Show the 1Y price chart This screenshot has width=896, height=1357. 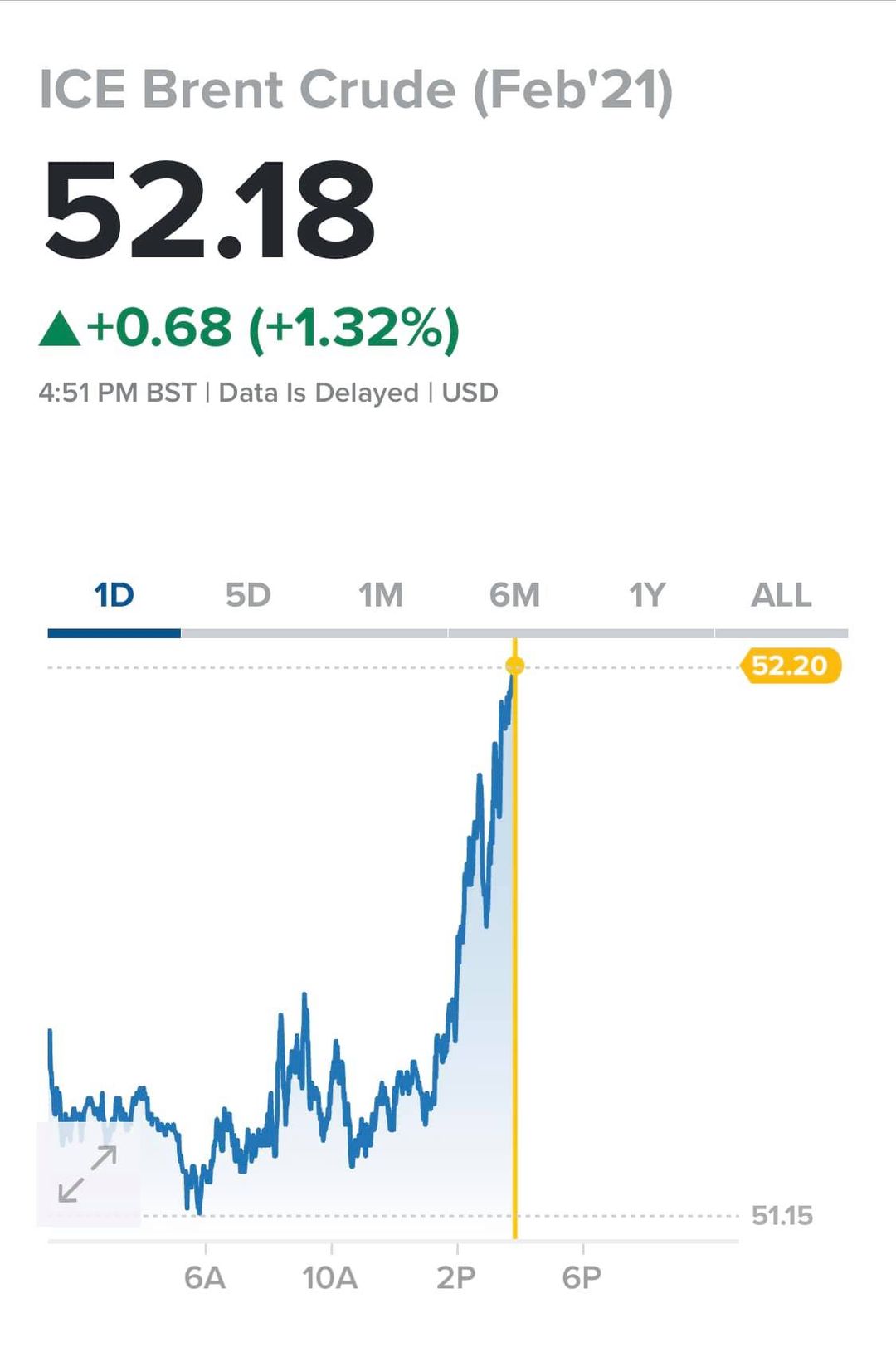click(647, 596)
